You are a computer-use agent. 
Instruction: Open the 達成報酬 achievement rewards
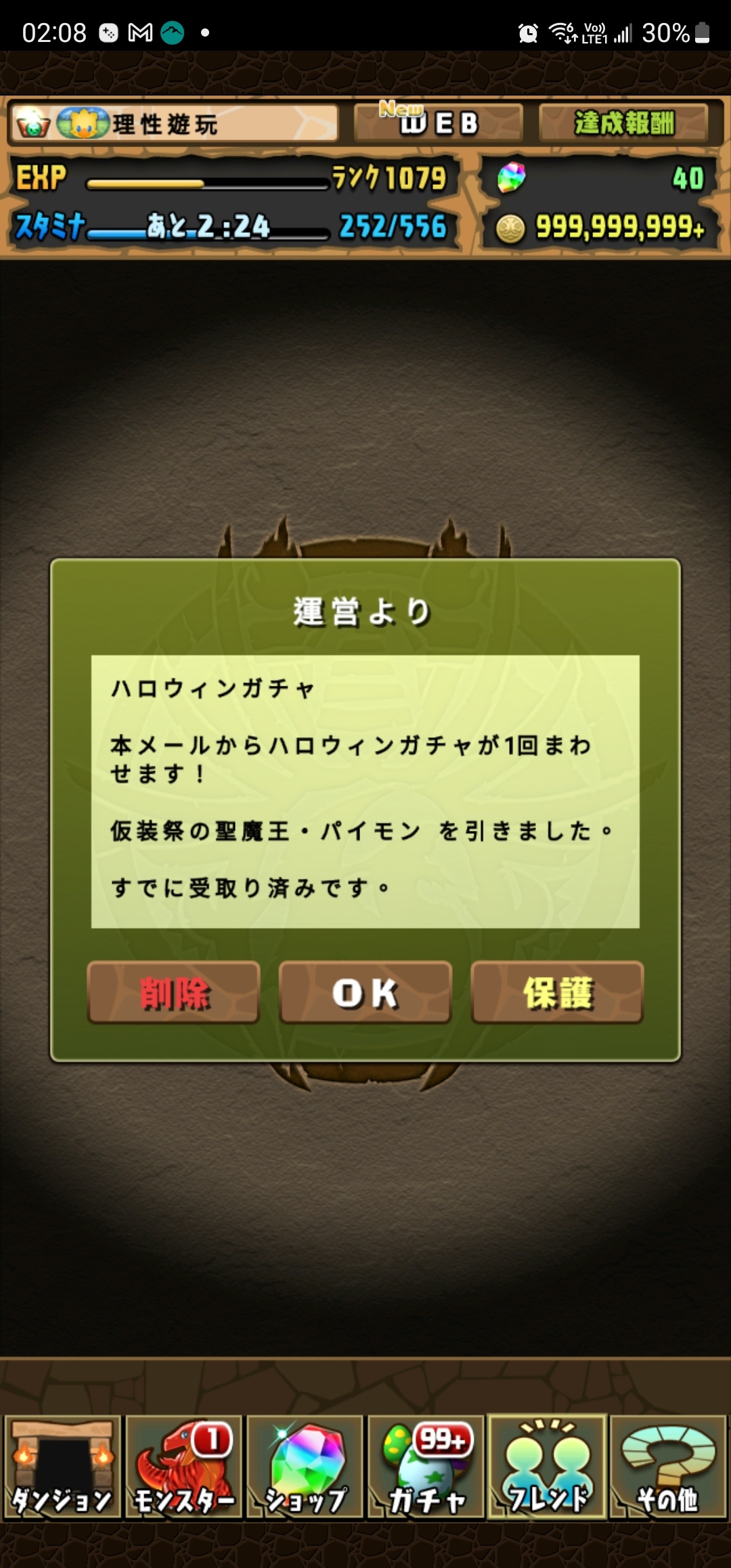pos(623,123)
